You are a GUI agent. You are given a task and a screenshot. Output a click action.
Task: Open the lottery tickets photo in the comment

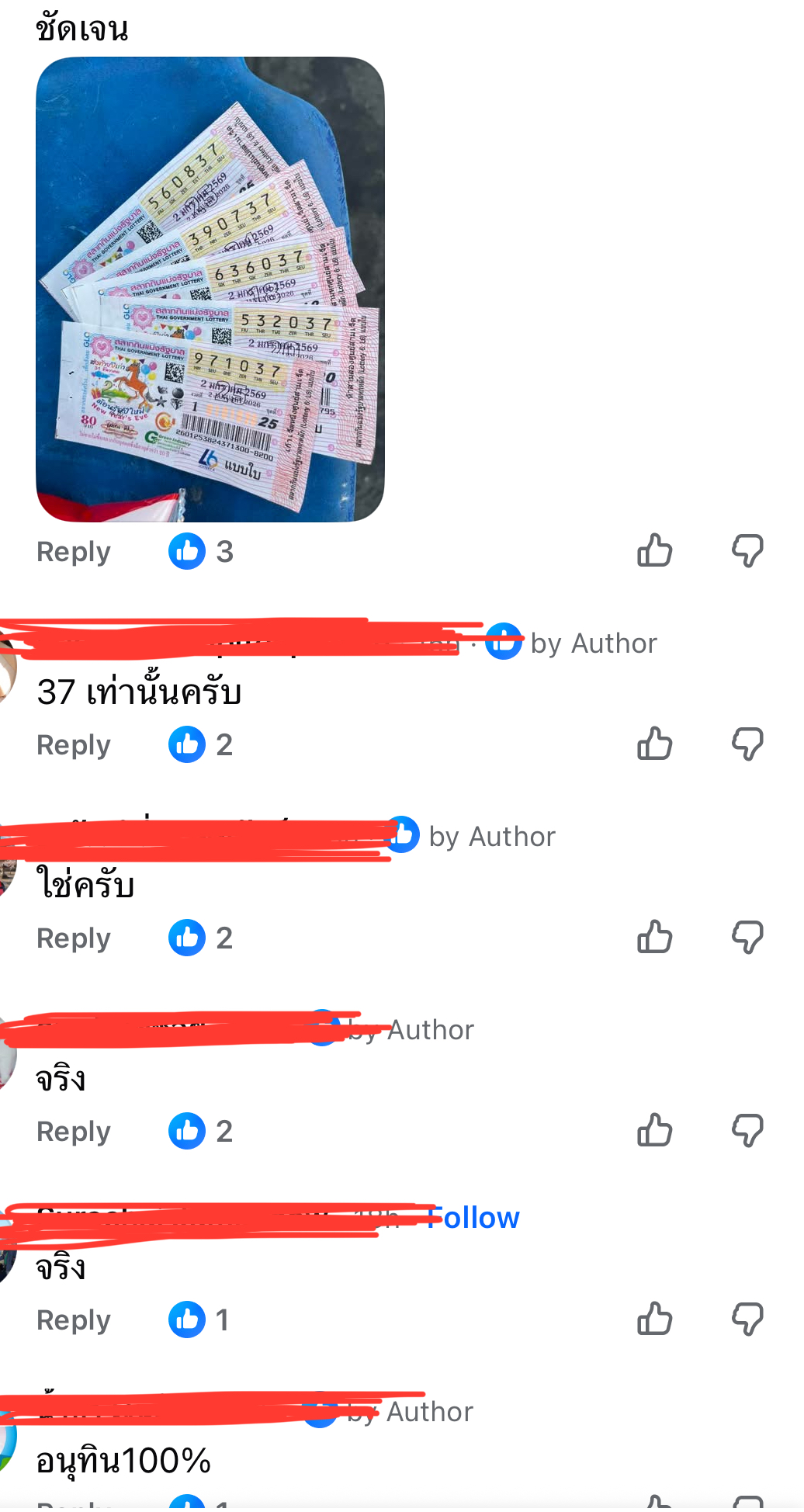pyautogui.click(x=210, y=289)
